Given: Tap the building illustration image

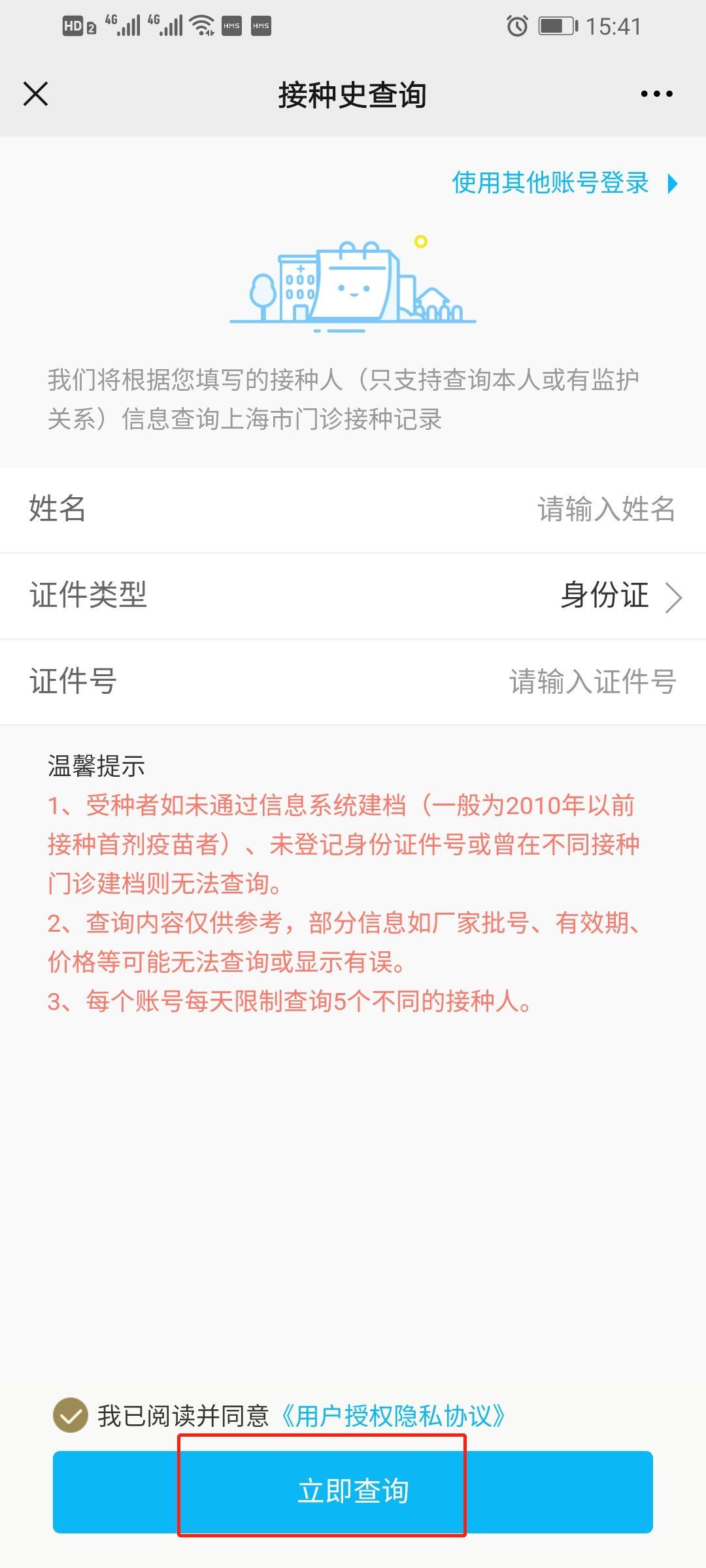Looking at the screenshot, I should click(353, 287).
